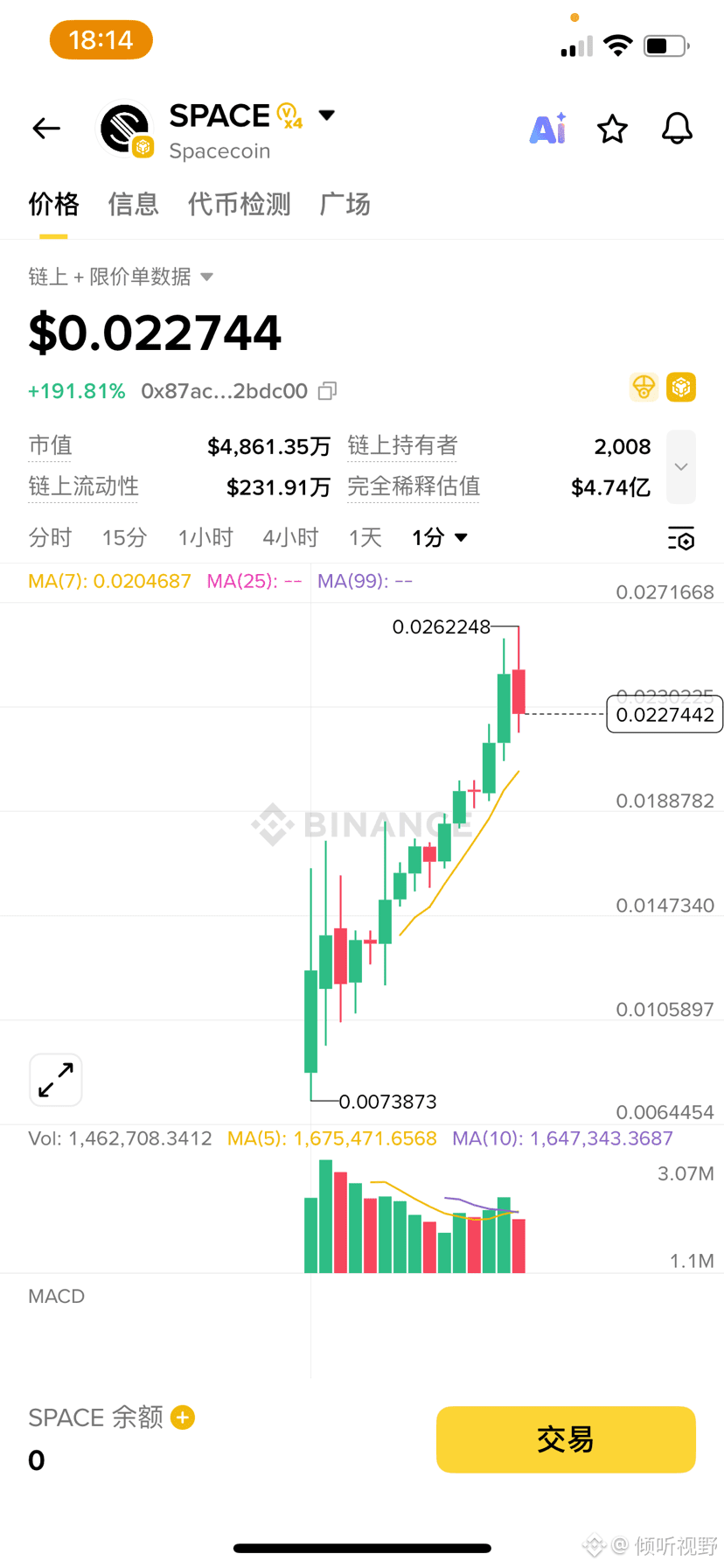The height and width of the screenshot is (1568, 724).
Task: Expand the chart to fullscreen mode
Action: click(x=55, y=1080)
